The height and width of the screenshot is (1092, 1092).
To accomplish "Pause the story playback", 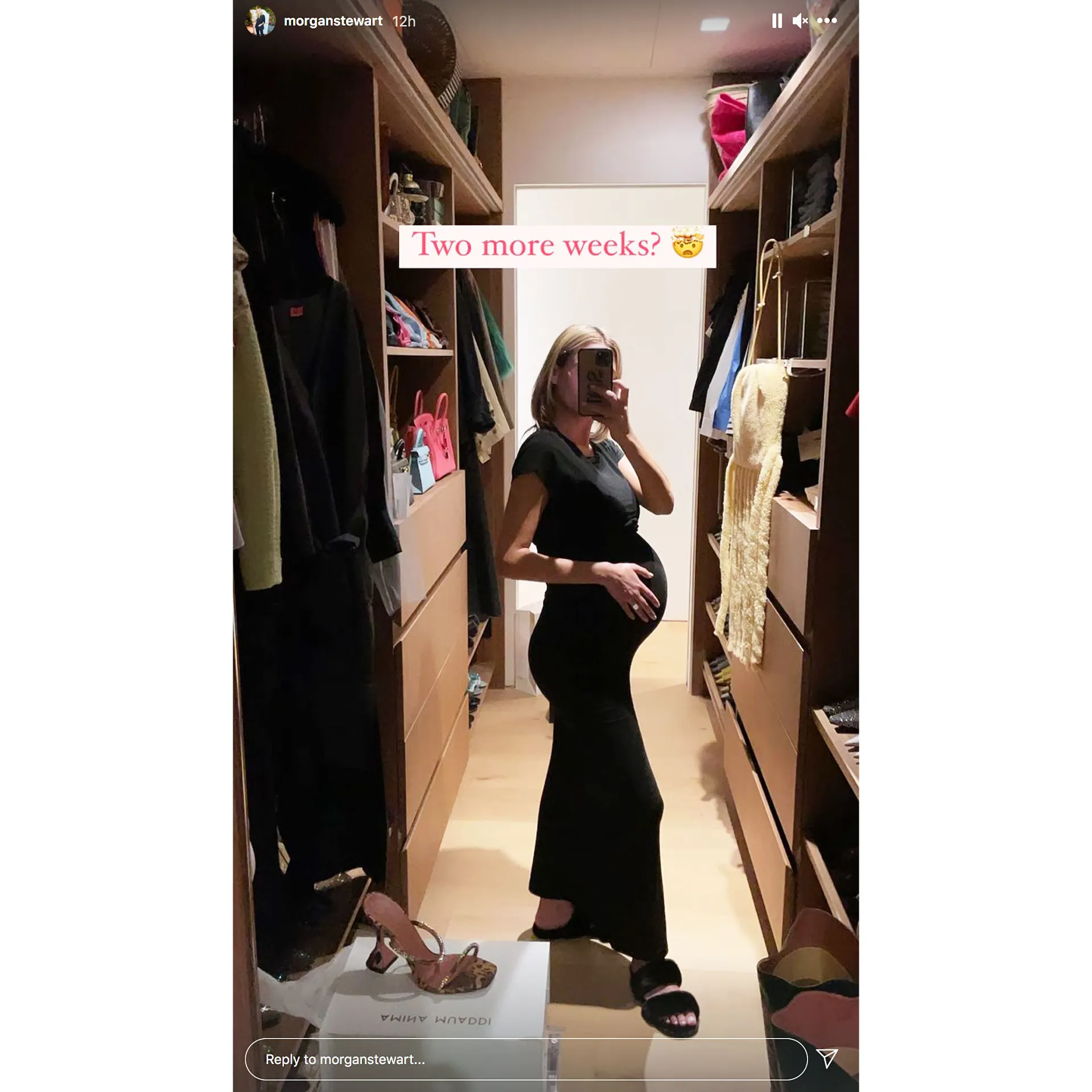I will 776,21.
